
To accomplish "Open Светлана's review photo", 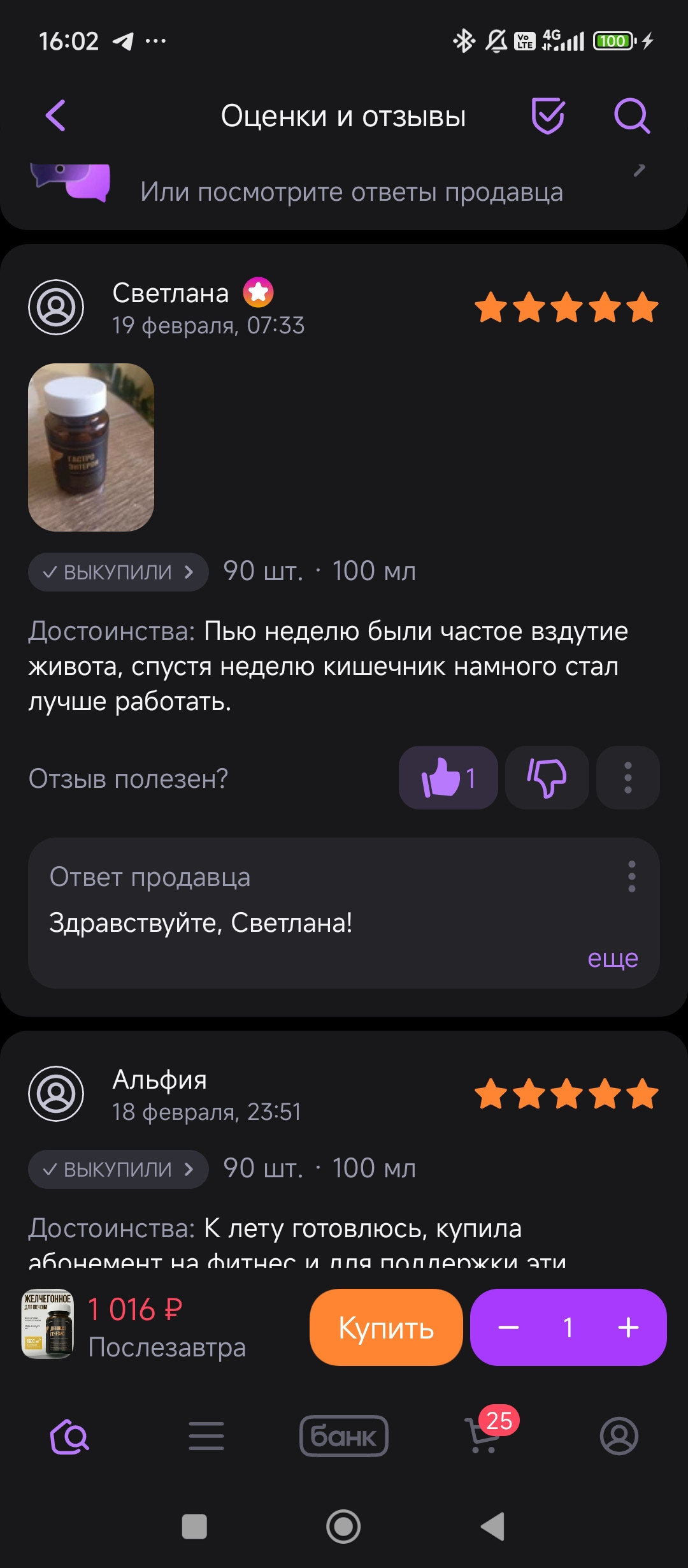I will click(91, 447).
